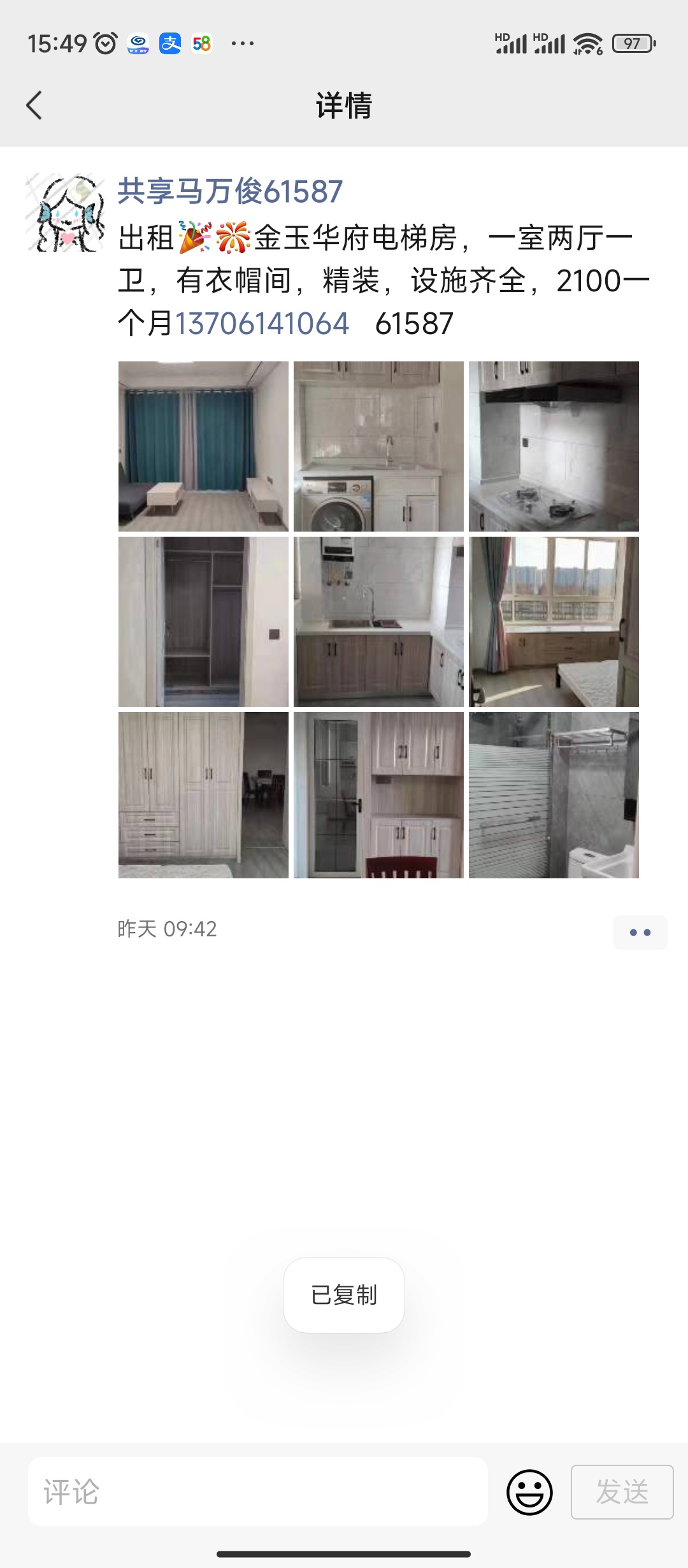View the bathroom photo
Viewport: 688px width, 1568px height.
pyautogui.click(x=554, y=795)
